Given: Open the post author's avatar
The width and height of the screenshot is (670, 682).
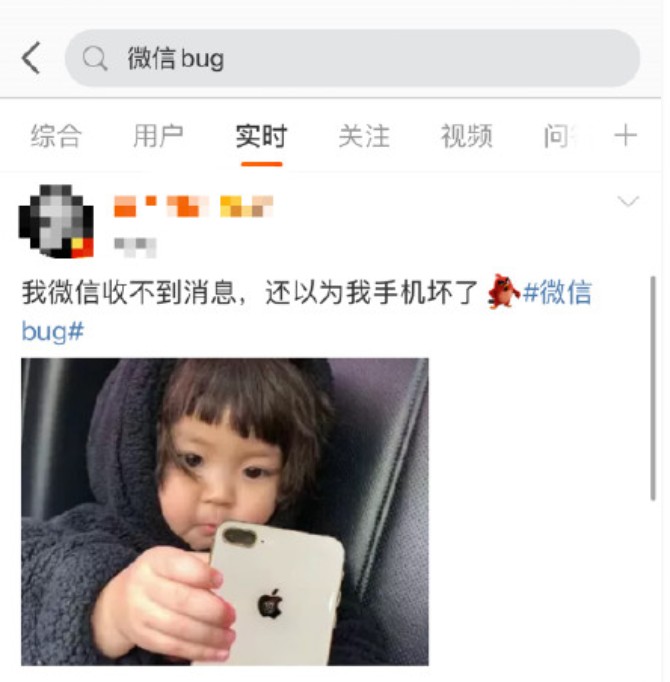Looking at the screenshot, I should tap(55, 221).
